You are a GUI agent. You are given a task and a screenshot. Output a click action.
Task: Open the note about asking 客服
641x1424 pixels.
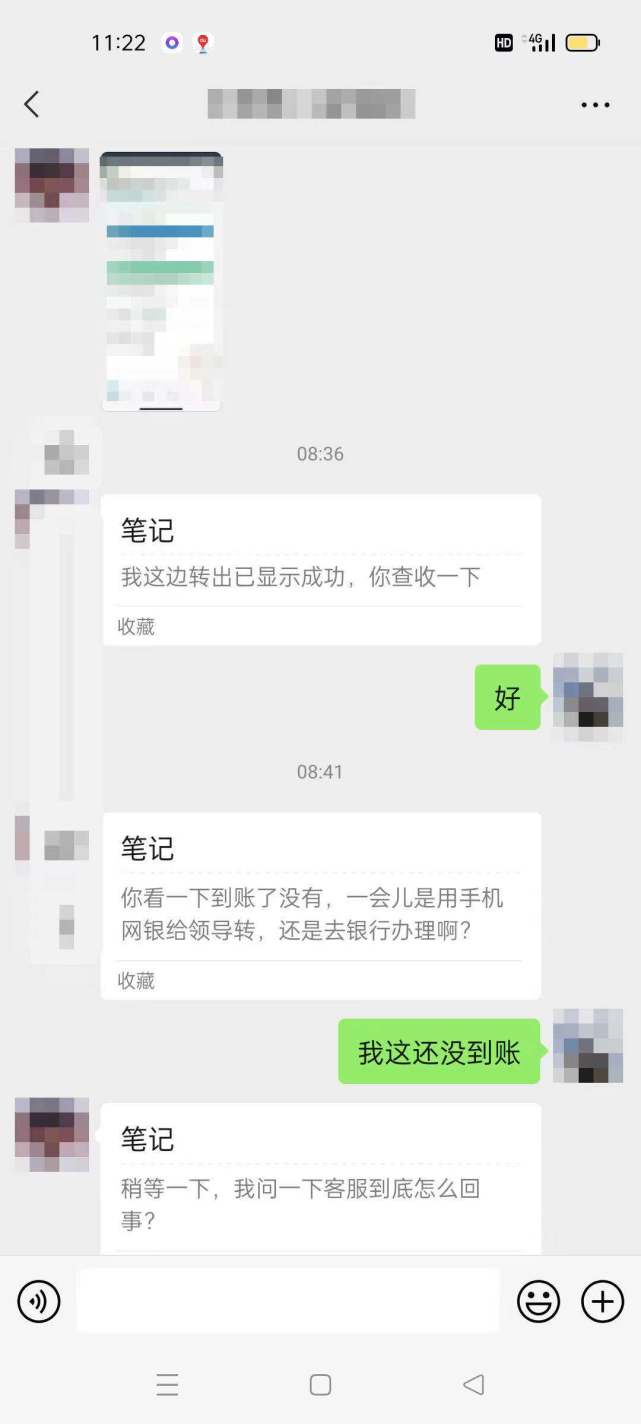pos(321,1180)
